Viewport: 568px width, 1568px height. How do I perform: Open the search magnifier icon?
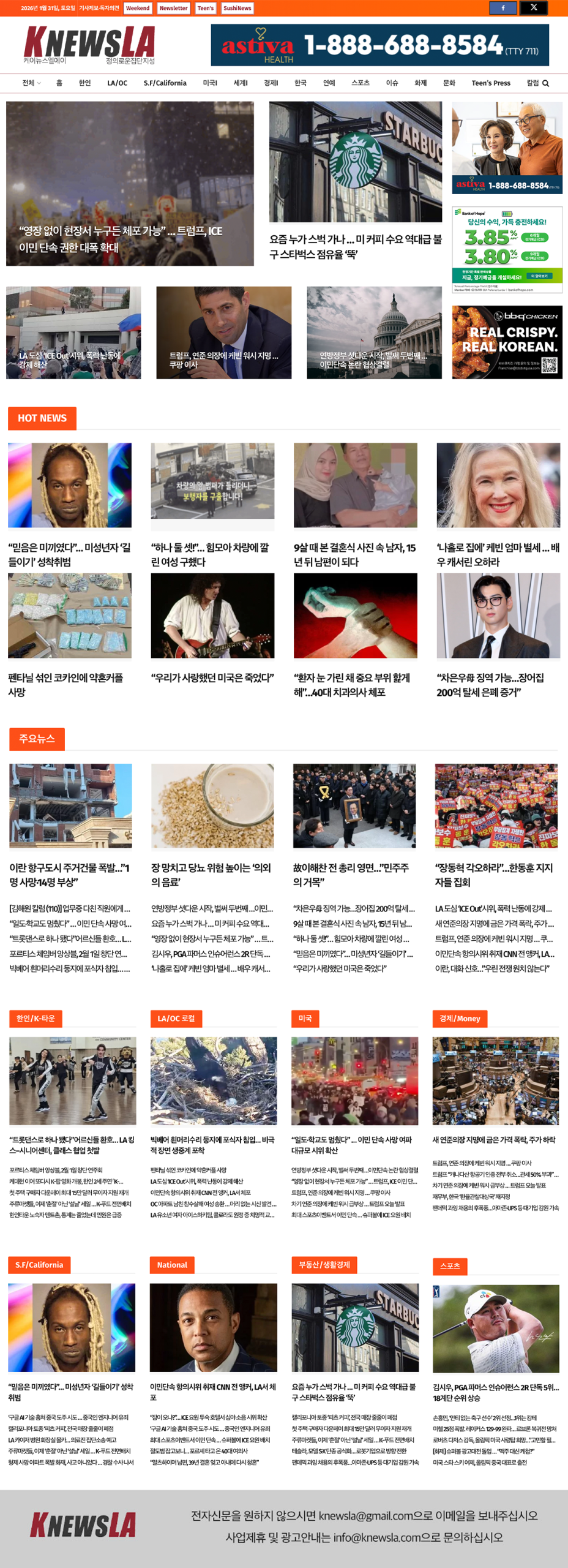click(x=545, y=83)
